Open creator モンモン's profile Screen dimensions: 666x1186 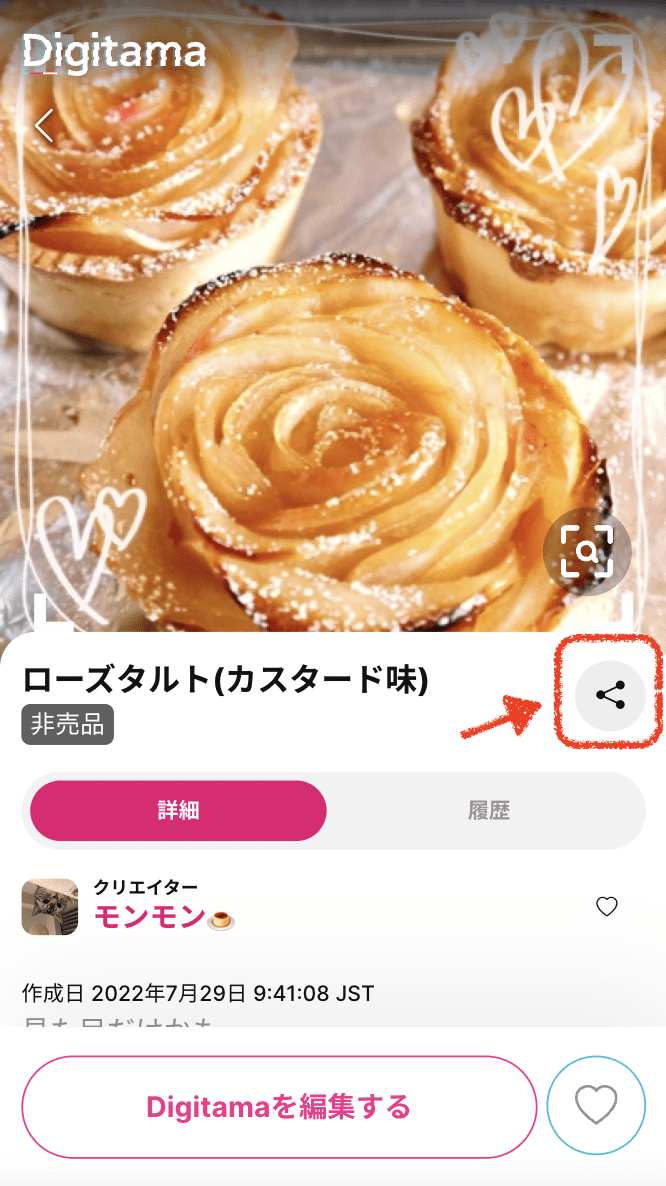(150, 917)
